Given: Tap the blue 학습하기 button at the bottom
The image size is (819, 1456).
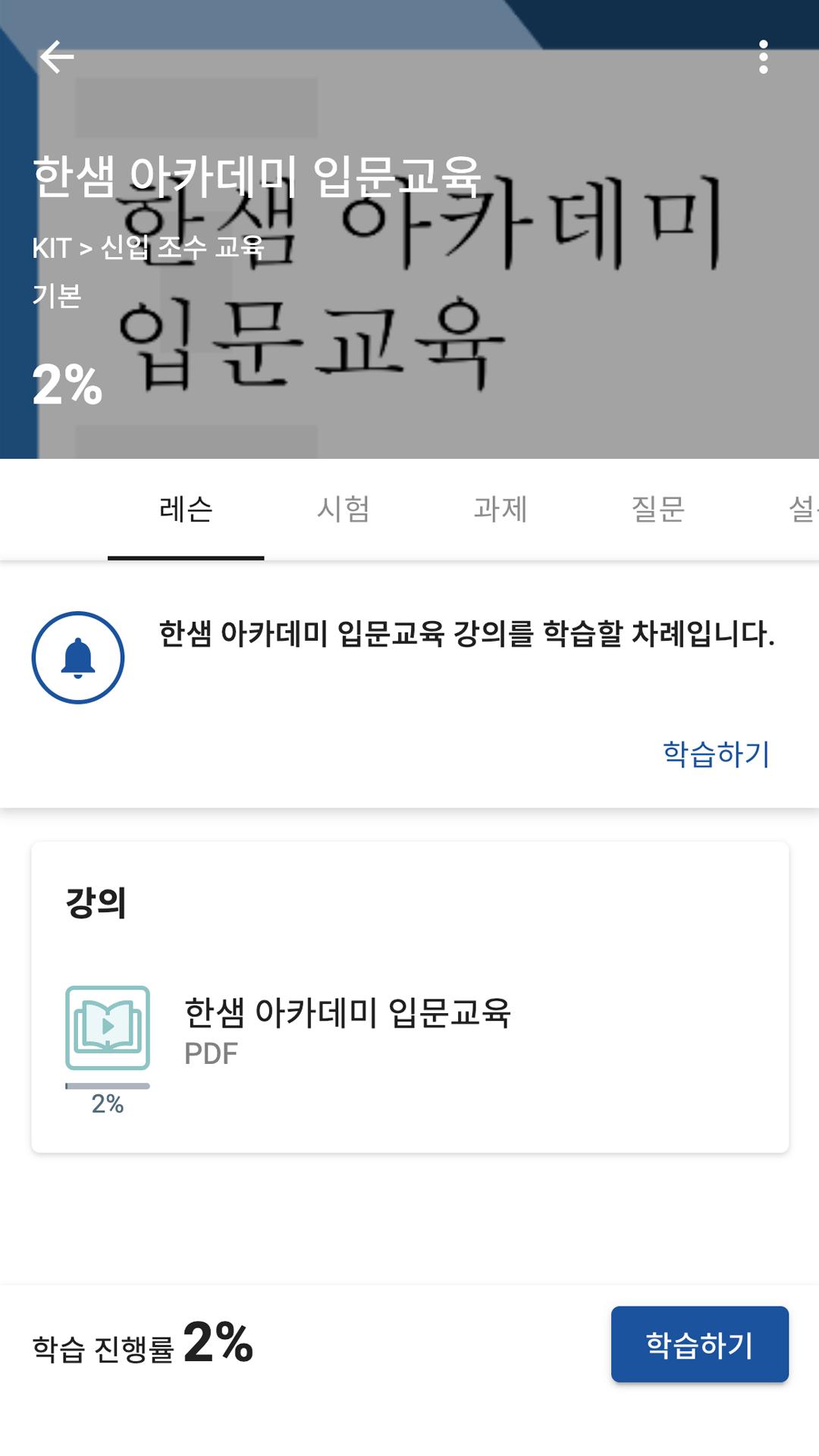Looking at the screenshot, I should tap(700, 1345).
